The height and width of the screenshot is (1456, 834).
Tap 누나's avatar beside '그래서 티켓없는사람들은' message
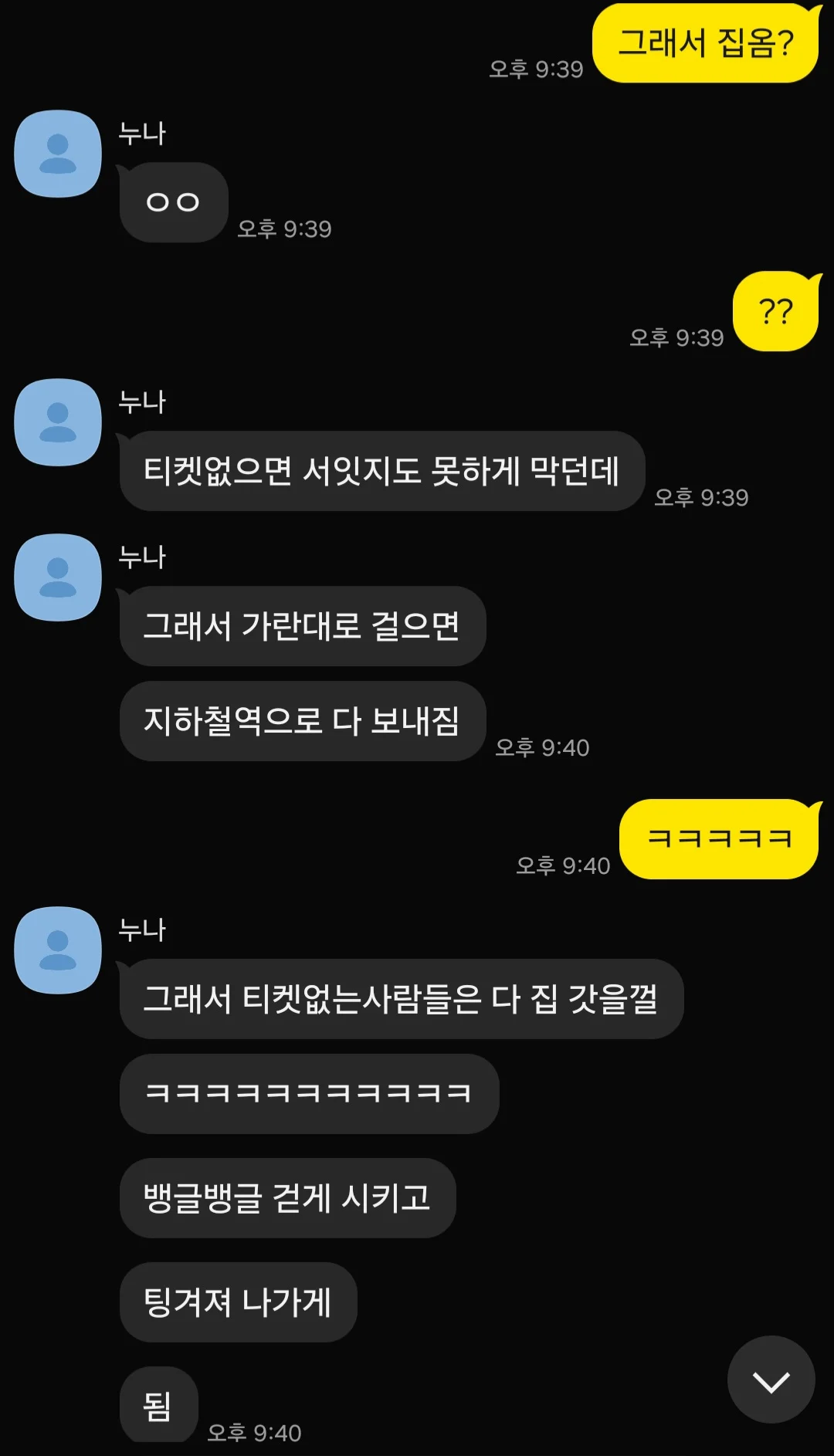58,950
